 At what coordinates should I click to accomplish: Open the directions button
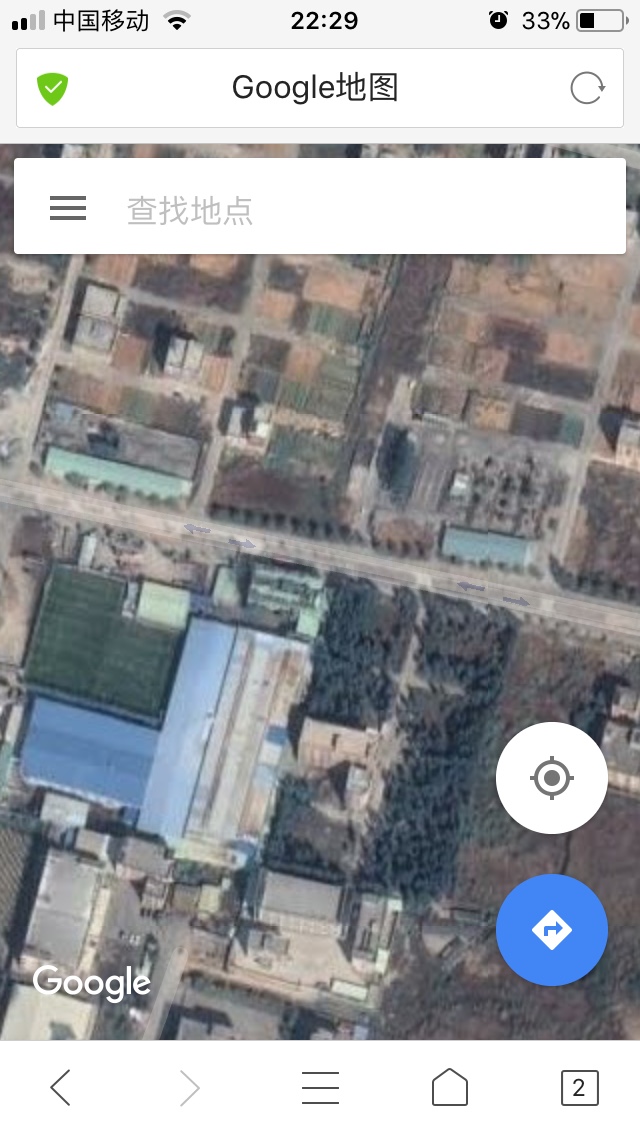[551, 930]
